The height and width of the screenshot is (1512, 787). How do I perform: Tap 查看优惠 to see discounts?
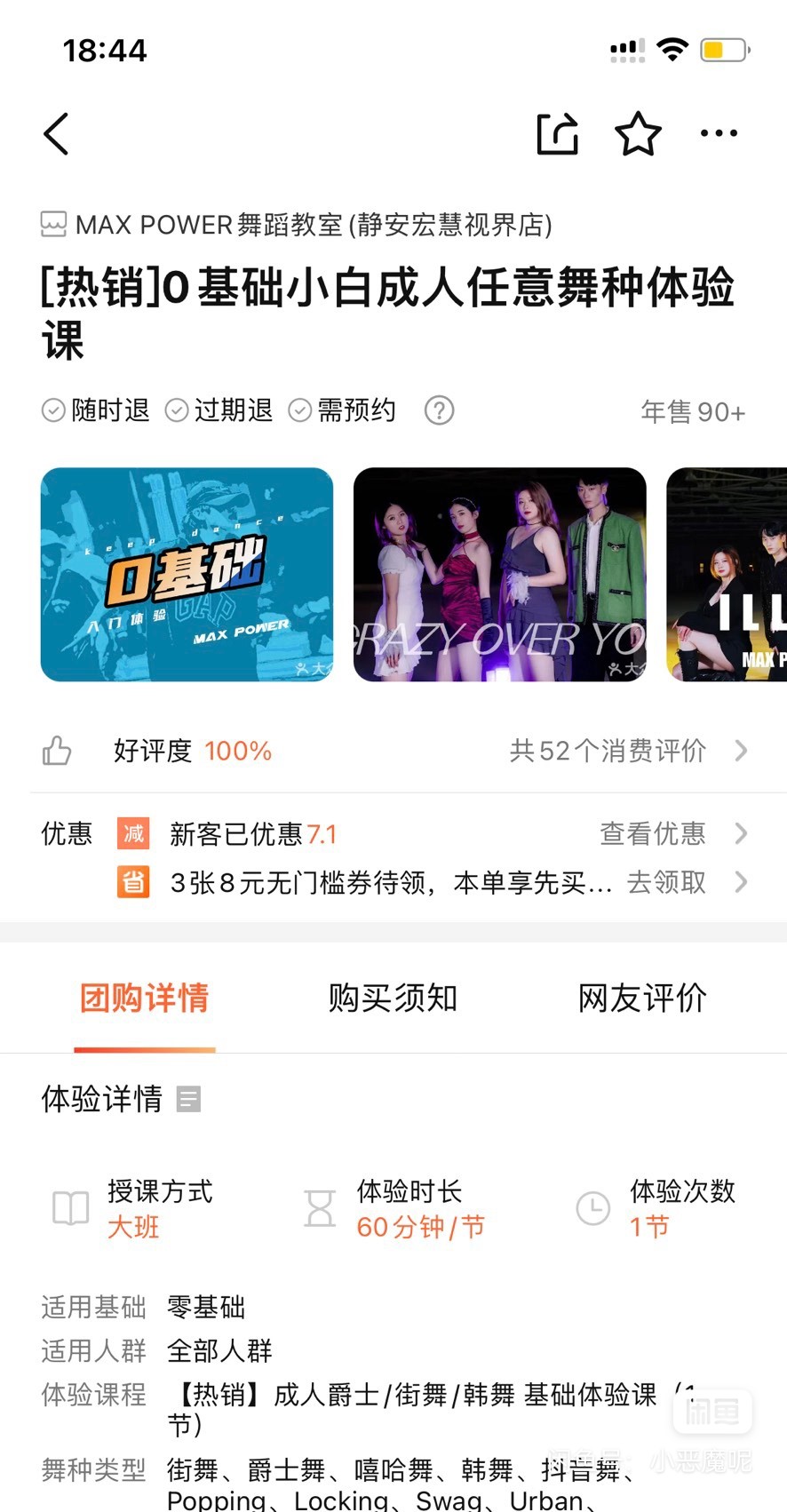click(672, 833)
